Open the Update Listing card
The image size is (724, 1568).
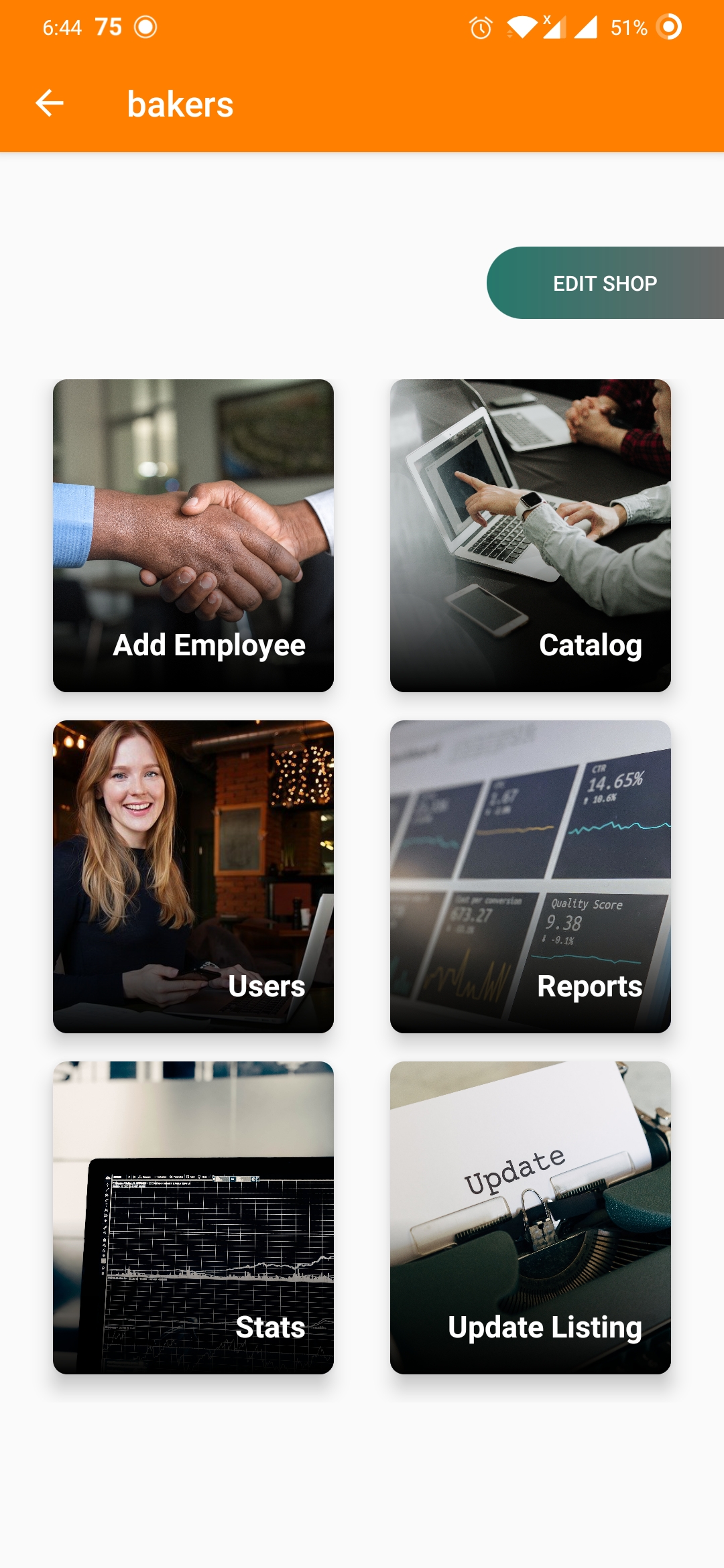pos(530,1218)
